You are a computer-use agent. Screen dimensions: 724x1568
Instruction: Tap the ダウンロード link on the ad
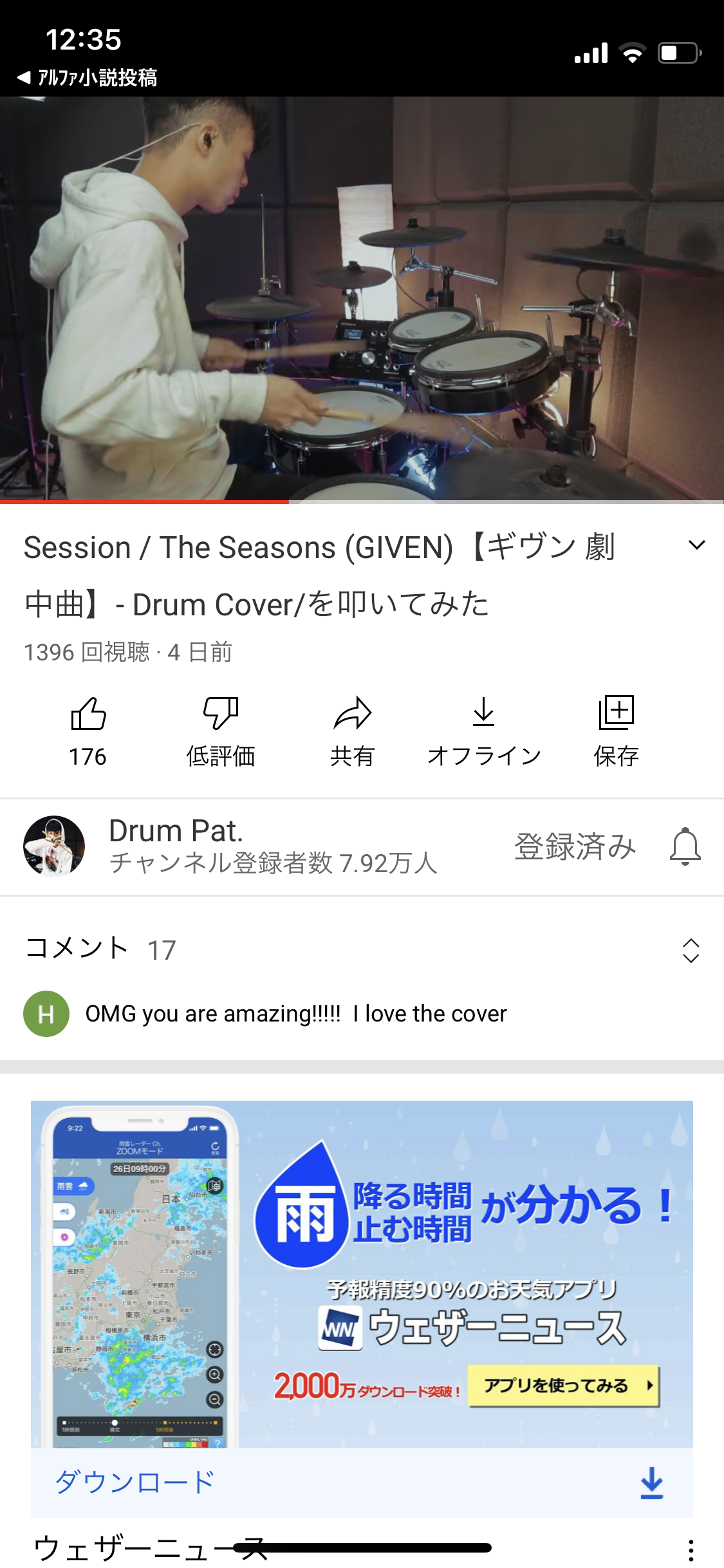(x=135, y=1482)
